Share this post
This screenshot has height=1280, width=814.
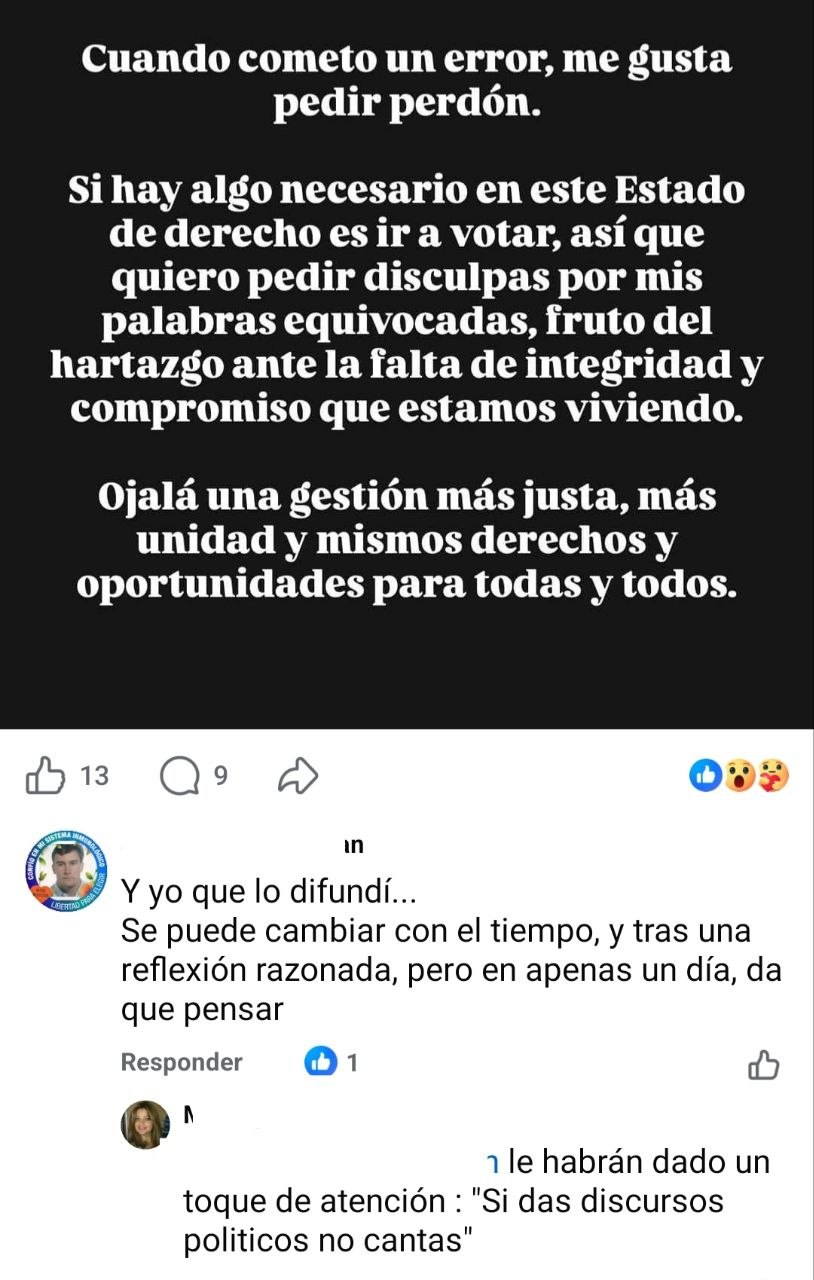[x=298, y=775]
